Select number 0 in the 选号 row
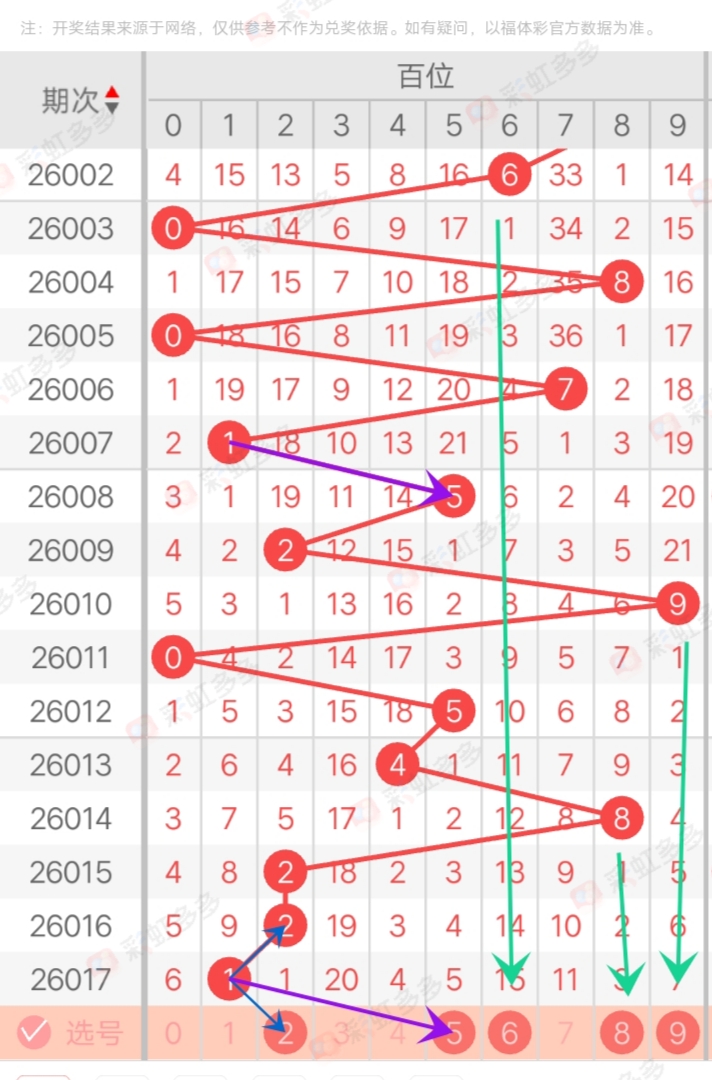This screenshot has height=1080, width=712. pos(174,1032)
